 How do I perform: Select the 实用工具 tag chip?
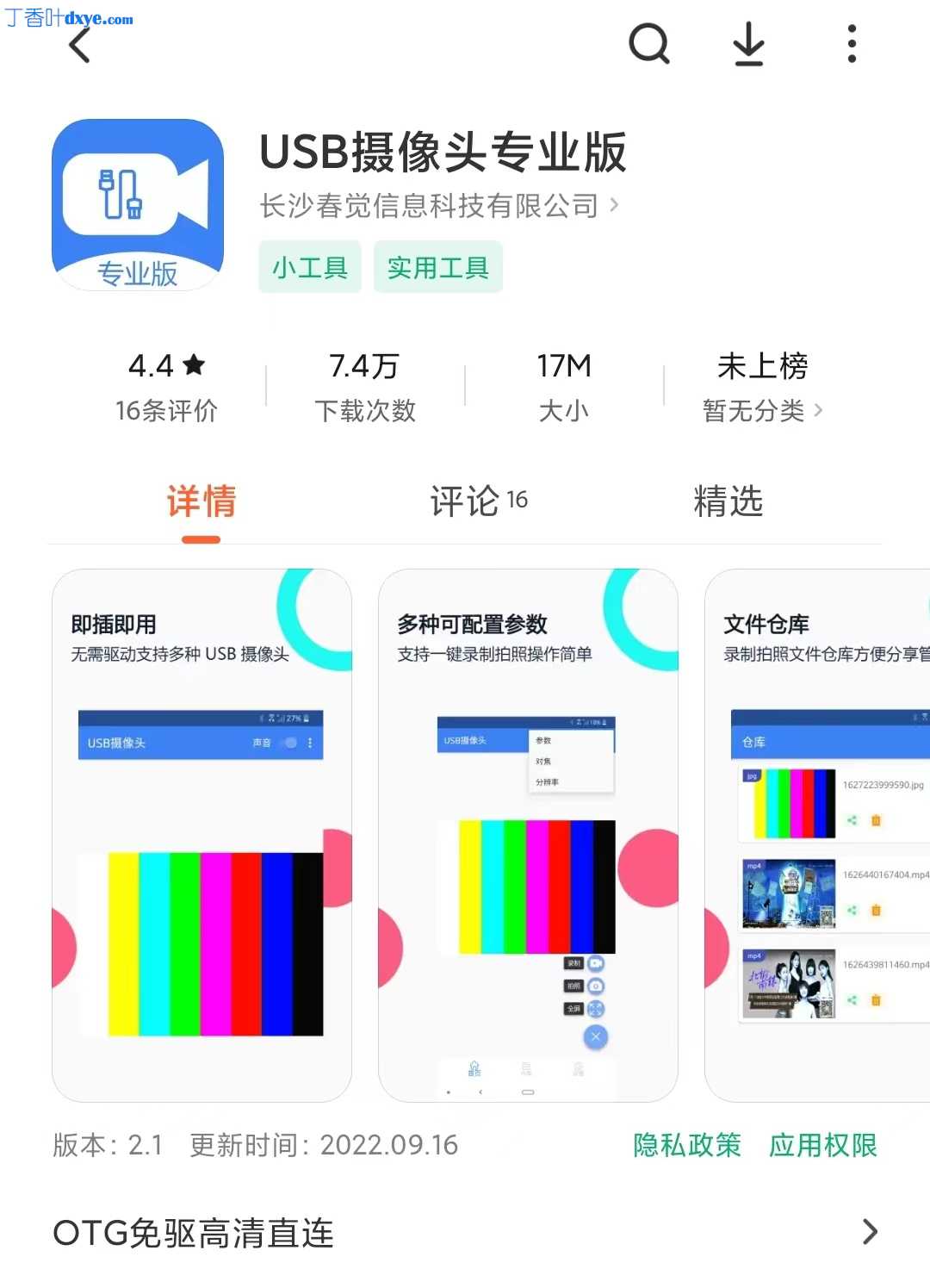tap(437, 268)
